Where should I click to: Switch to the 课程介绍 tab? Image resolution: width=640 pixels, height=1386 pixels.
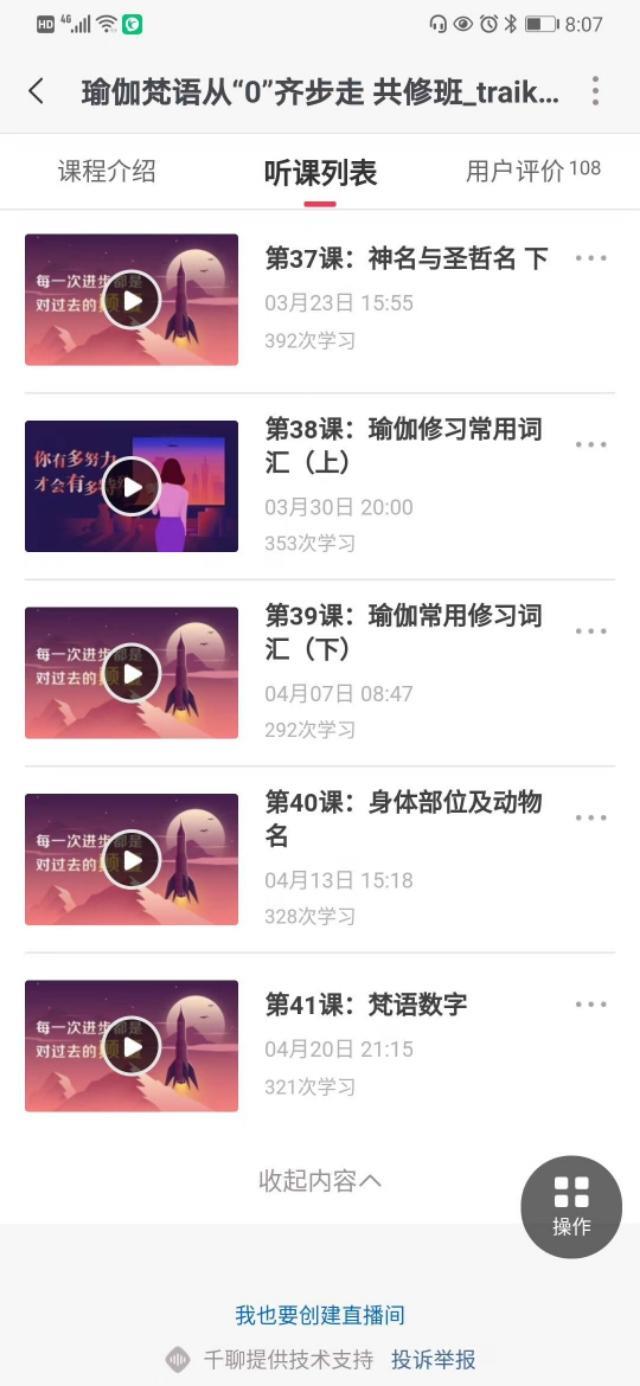[107, 171]
